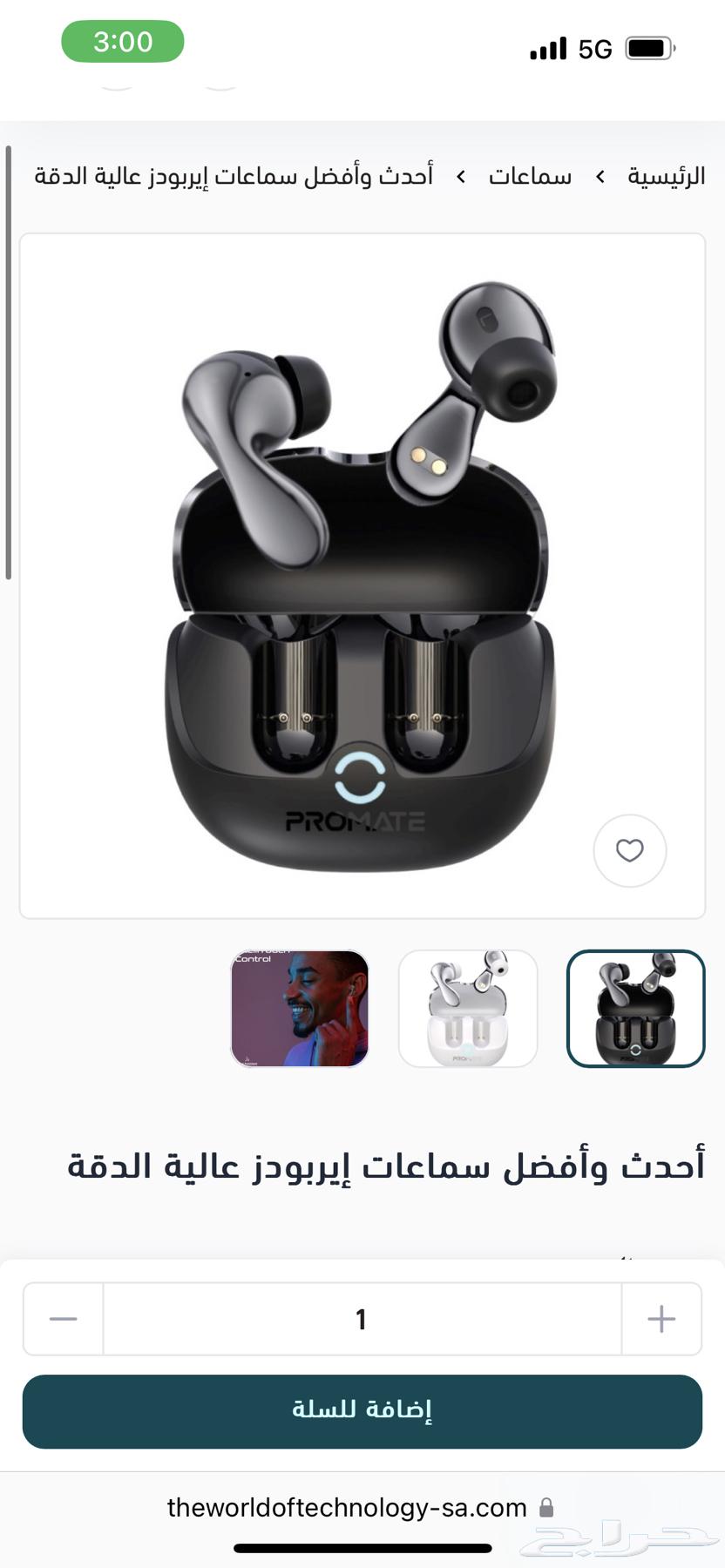725x1568 pixels.
Task: Select the black earbuds thumbnail
Action: [635, 1008]
